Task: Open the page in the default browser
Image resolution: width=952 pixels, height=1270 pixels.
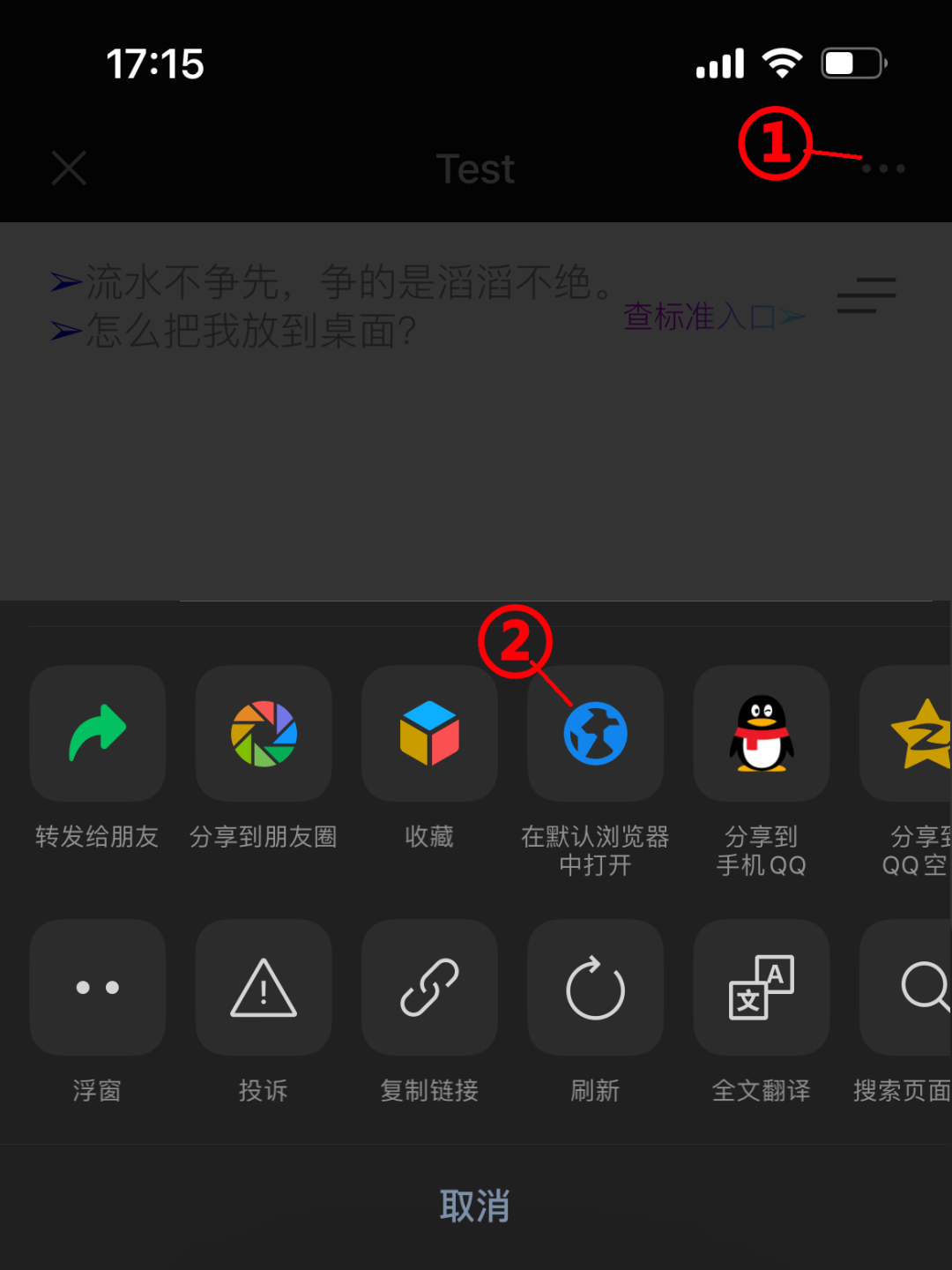Action: point(595,734)
